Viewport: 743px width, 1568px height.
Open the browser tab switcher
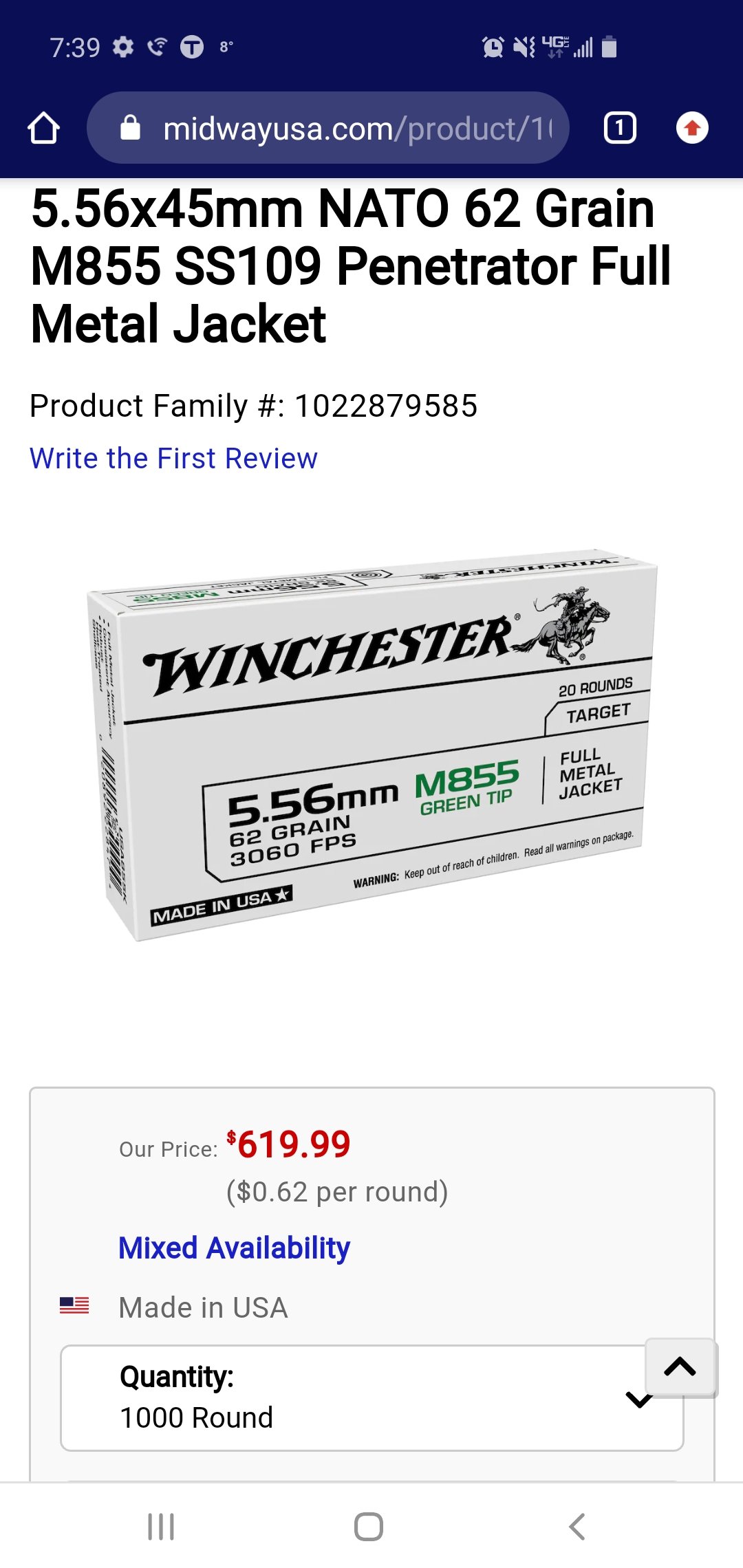coord(620,128)
